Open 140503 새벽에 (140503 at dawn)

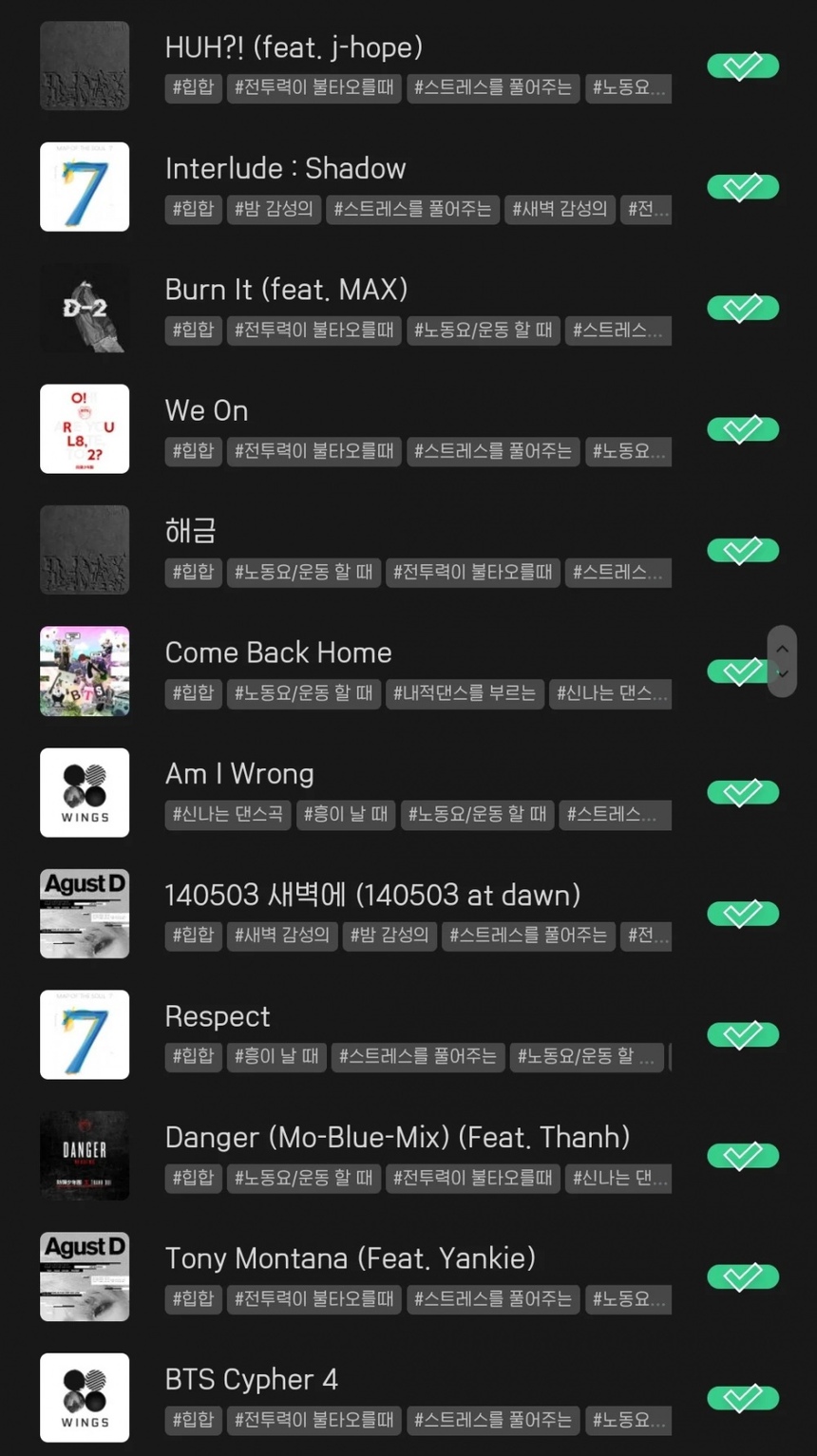(372, 895)
